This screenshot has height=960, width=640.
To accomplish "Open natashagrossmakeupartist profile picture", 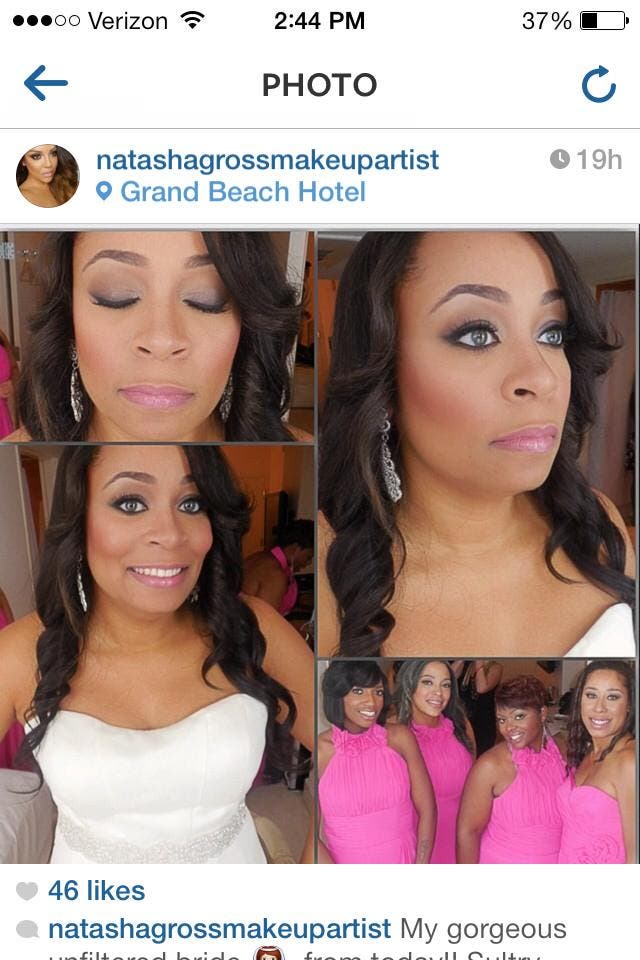I will click(47, 175).
